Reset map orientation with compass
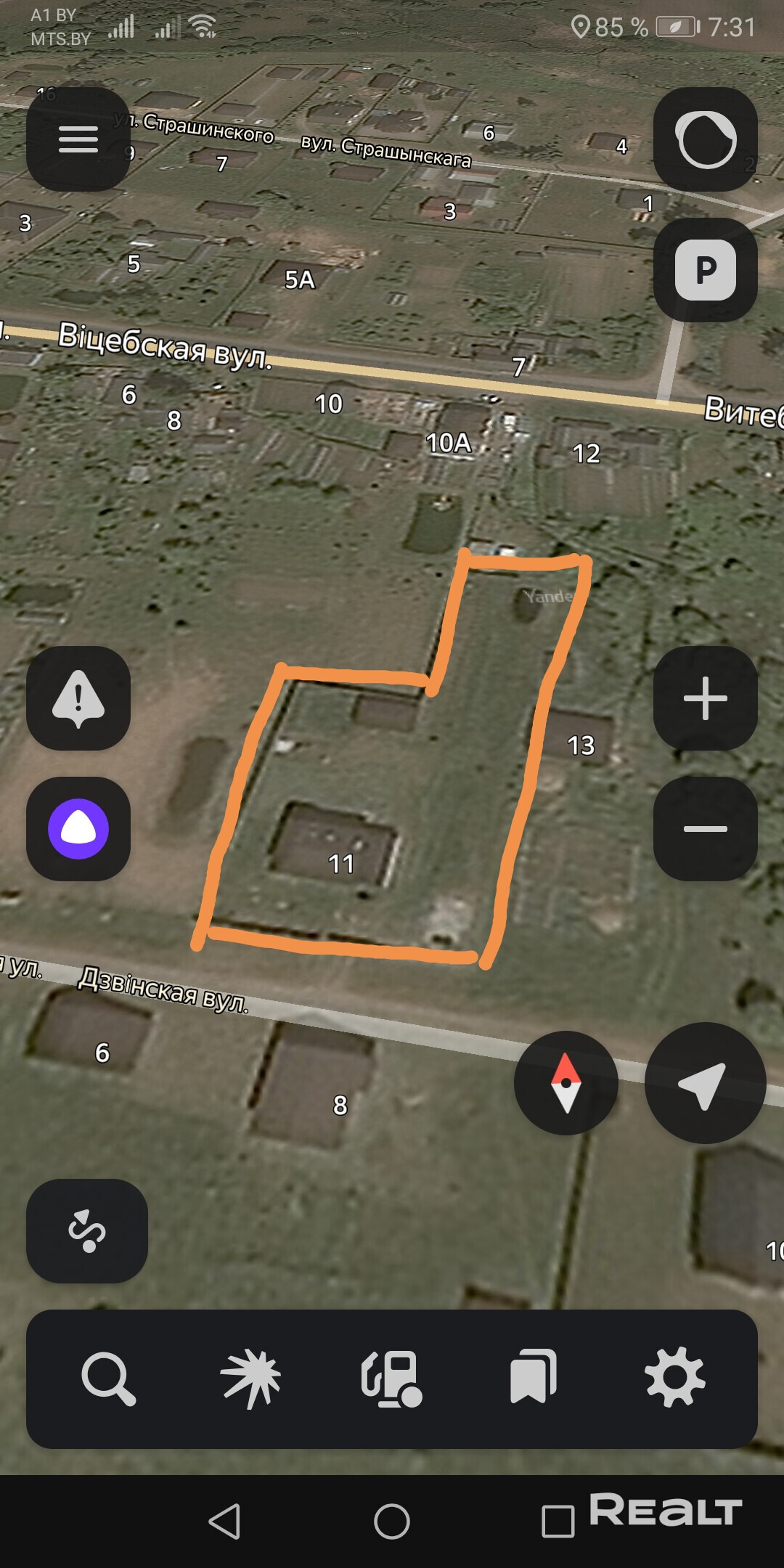This screenshot has width=784, height=1568. (x=566, y=1083)
